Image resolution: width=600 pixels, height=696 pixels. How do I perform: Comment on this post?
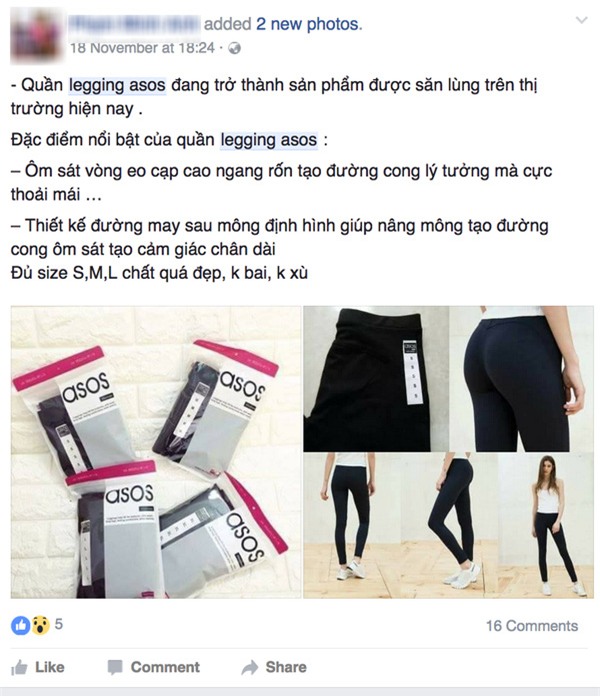(x=153, y=667)
